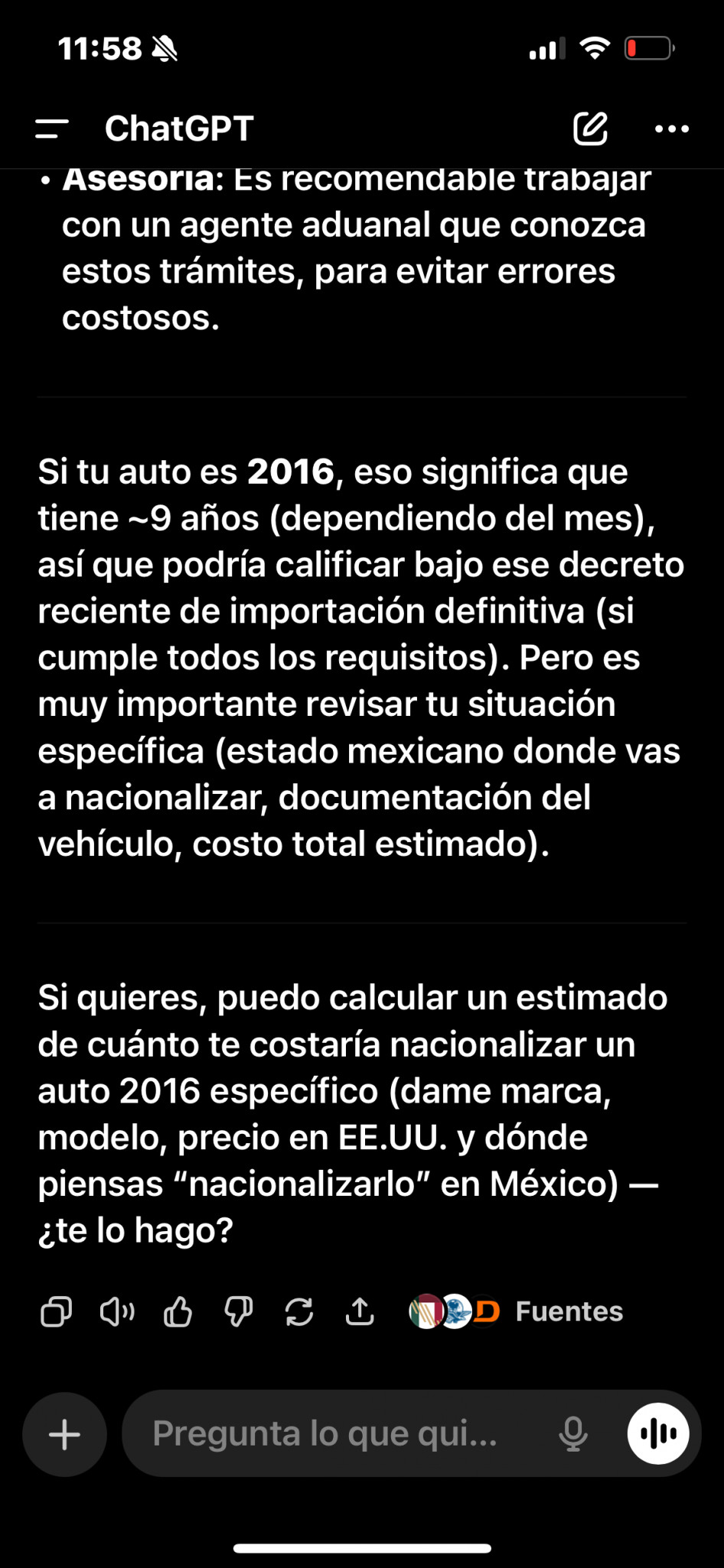Start a new chat
724x1568 pixels.
pyautogui.click(x=590, y=129)
